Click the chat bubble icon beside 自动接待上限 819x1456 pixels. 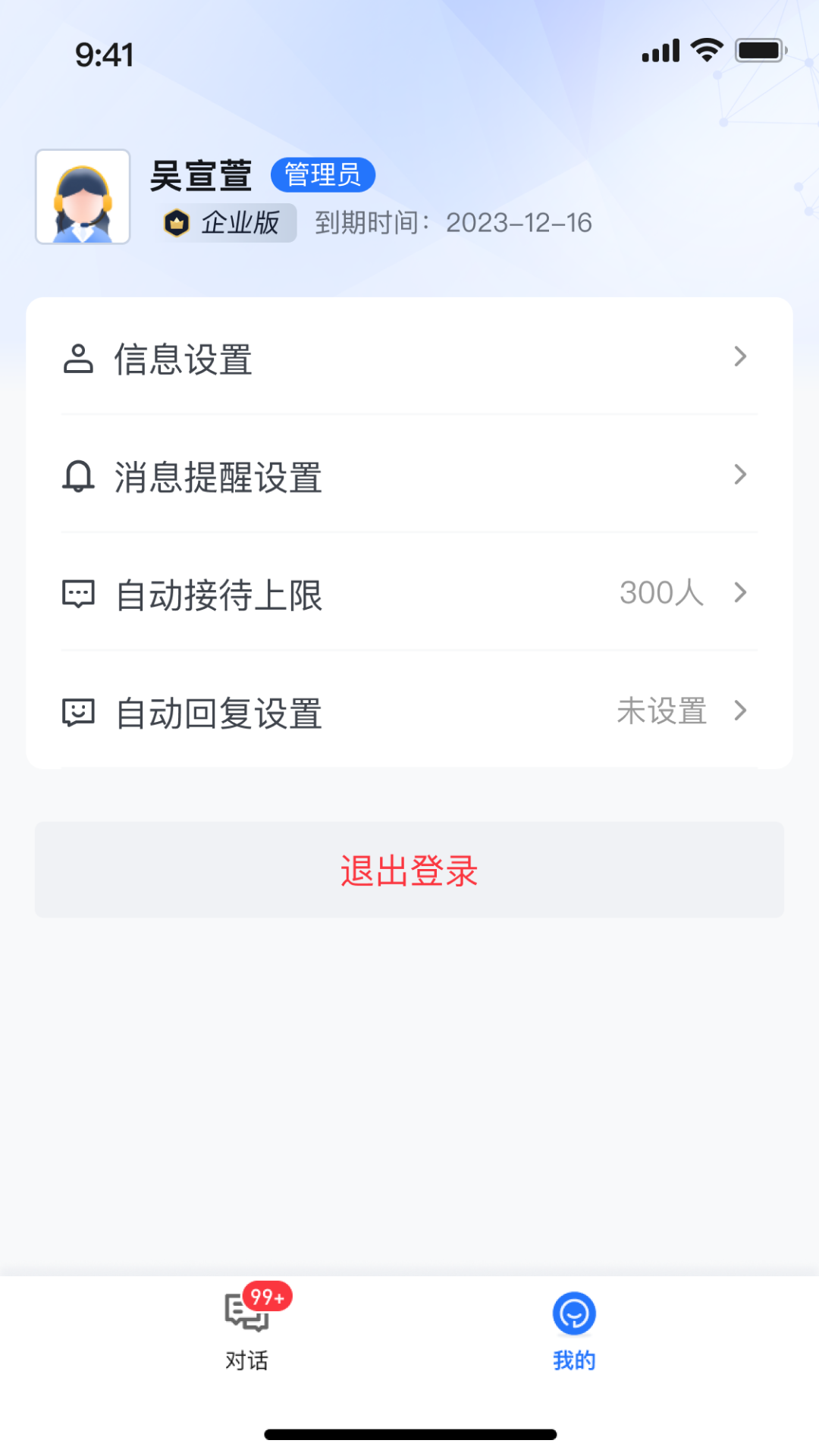coord(79,594)
